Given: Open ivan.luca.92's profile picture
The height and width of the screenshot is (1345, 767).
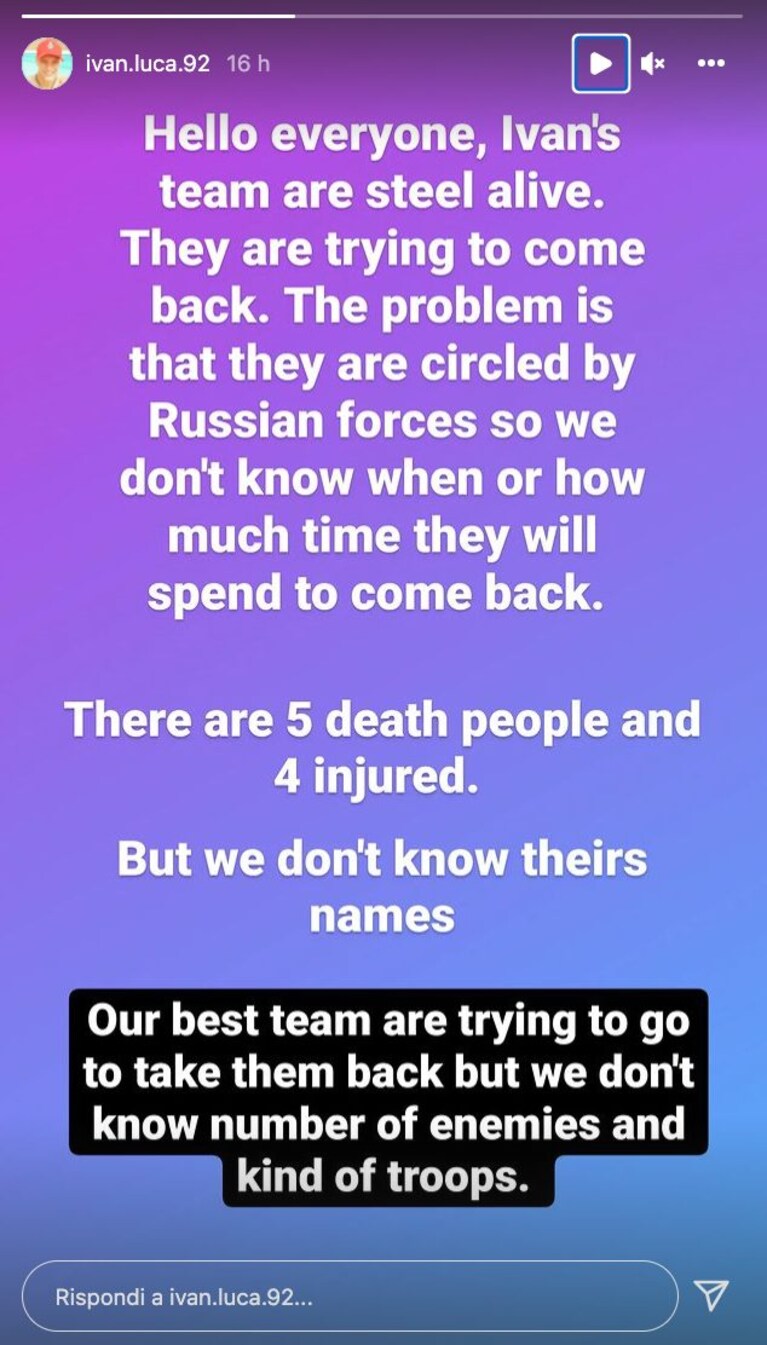Looking at the screenshot, I should tap(47, 64).
